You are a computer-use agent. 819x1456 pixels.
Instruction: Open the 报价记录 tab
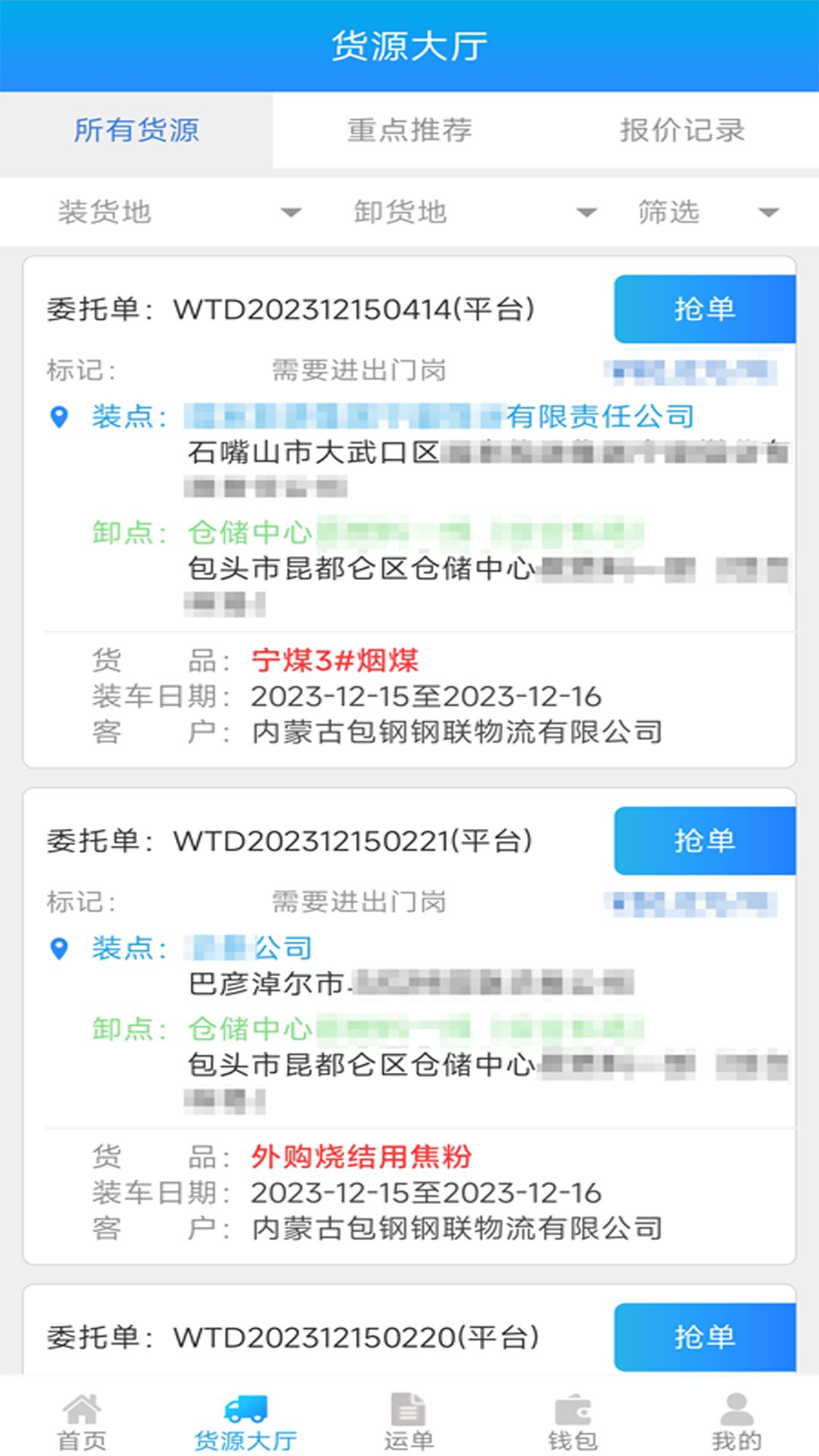tap(682, 130)
